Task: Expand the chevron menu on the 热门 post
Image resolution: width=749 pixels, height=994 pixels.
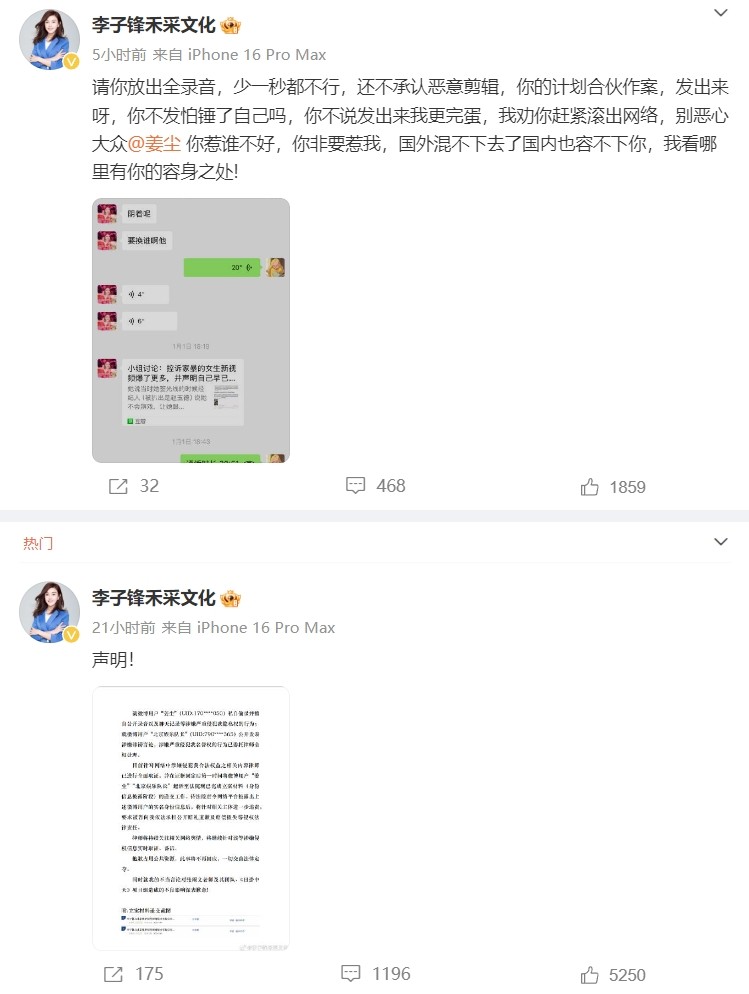Action: pyautogui.click(x=720, y=542)
